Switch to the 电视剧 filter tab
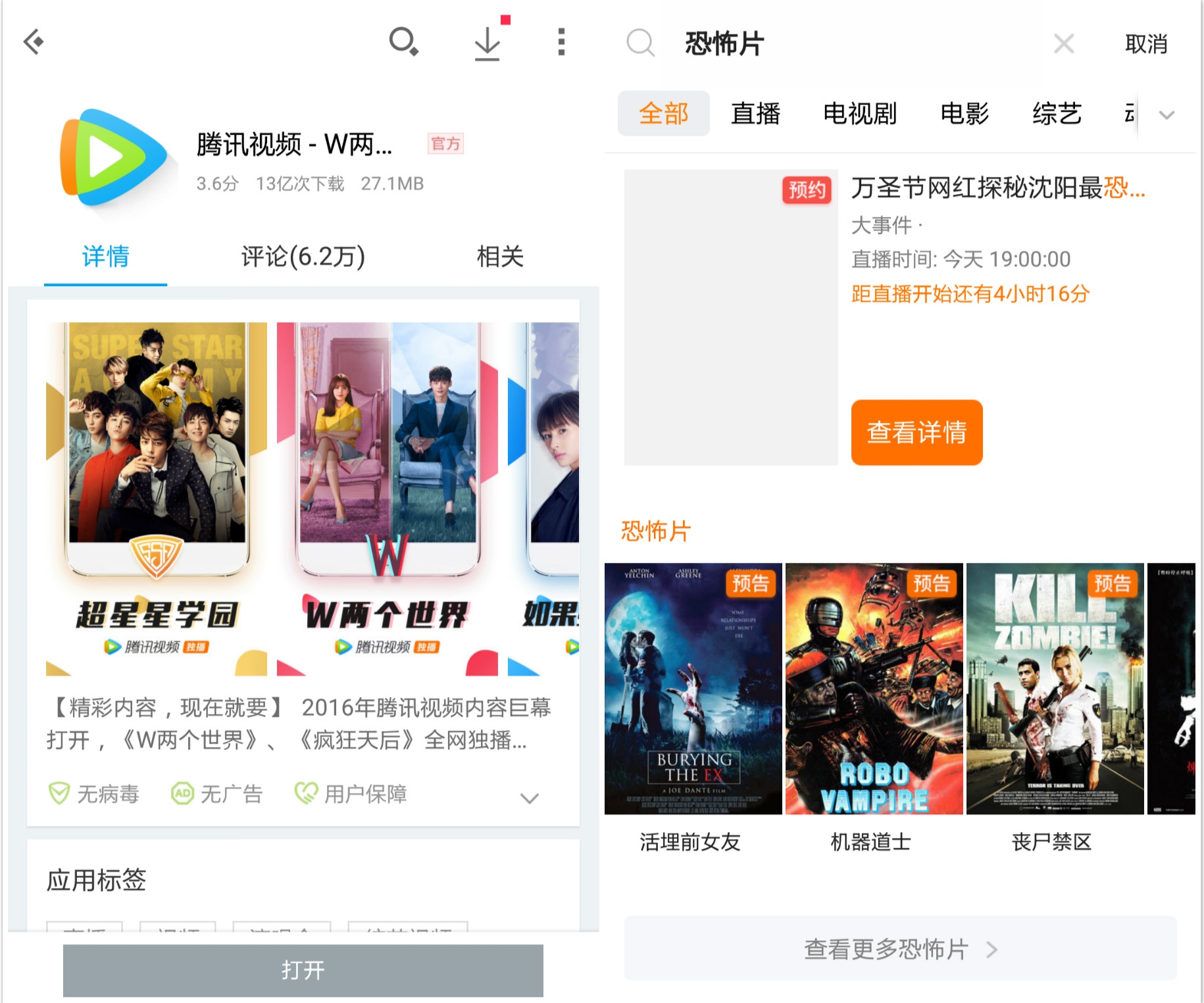This screenshot has height=1003, width=1204. tap(859, 114)
